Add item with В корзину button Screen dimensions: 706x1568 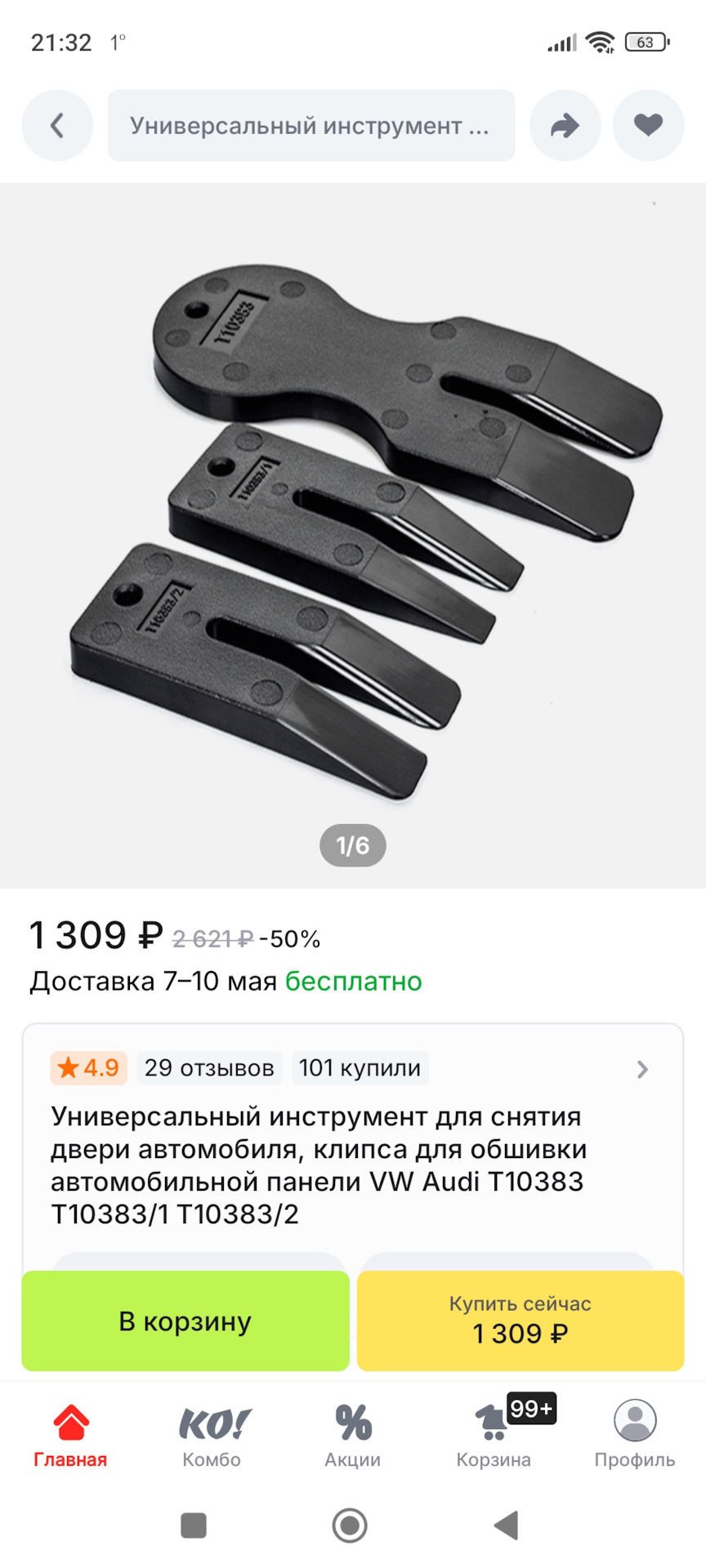click(185, 1321)
